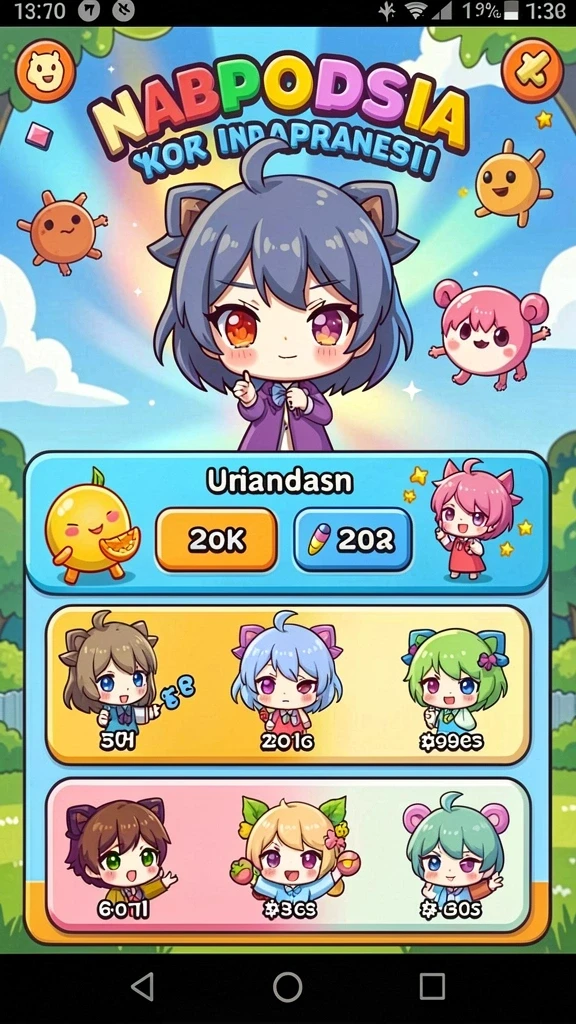Choose the teal-haired character with pink ears
Viewport: 576px width, 1024px height.
(x=455, y=857)
